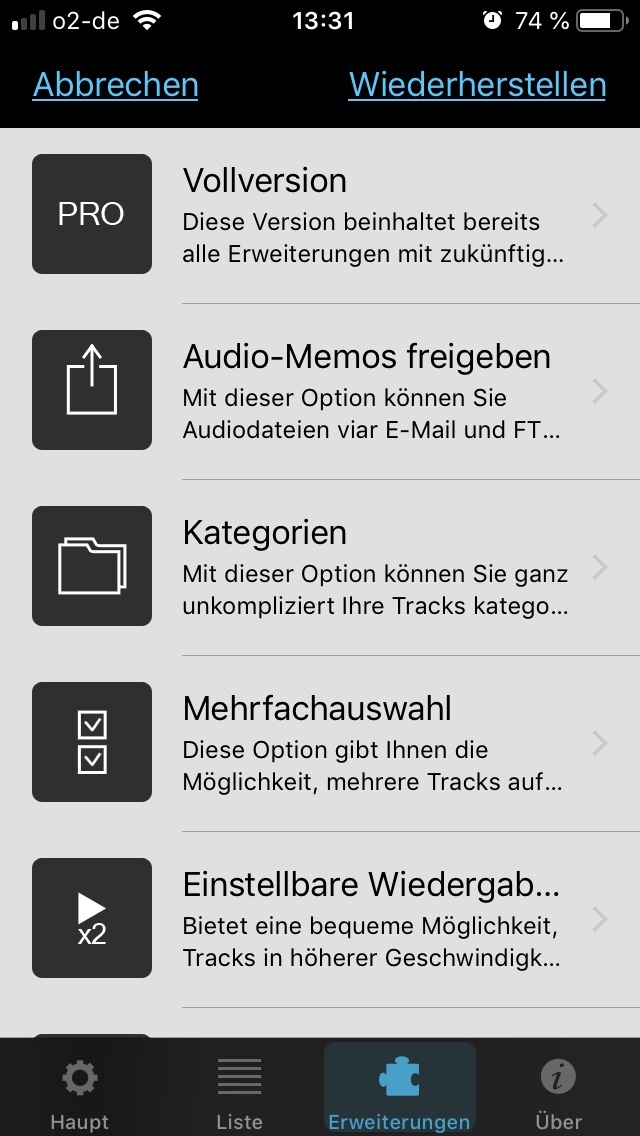Image resolution: width=640 pixels, height=1136 pixels.
Task: Restore purchases via Wiederherstellen
Action: [477, 85]
